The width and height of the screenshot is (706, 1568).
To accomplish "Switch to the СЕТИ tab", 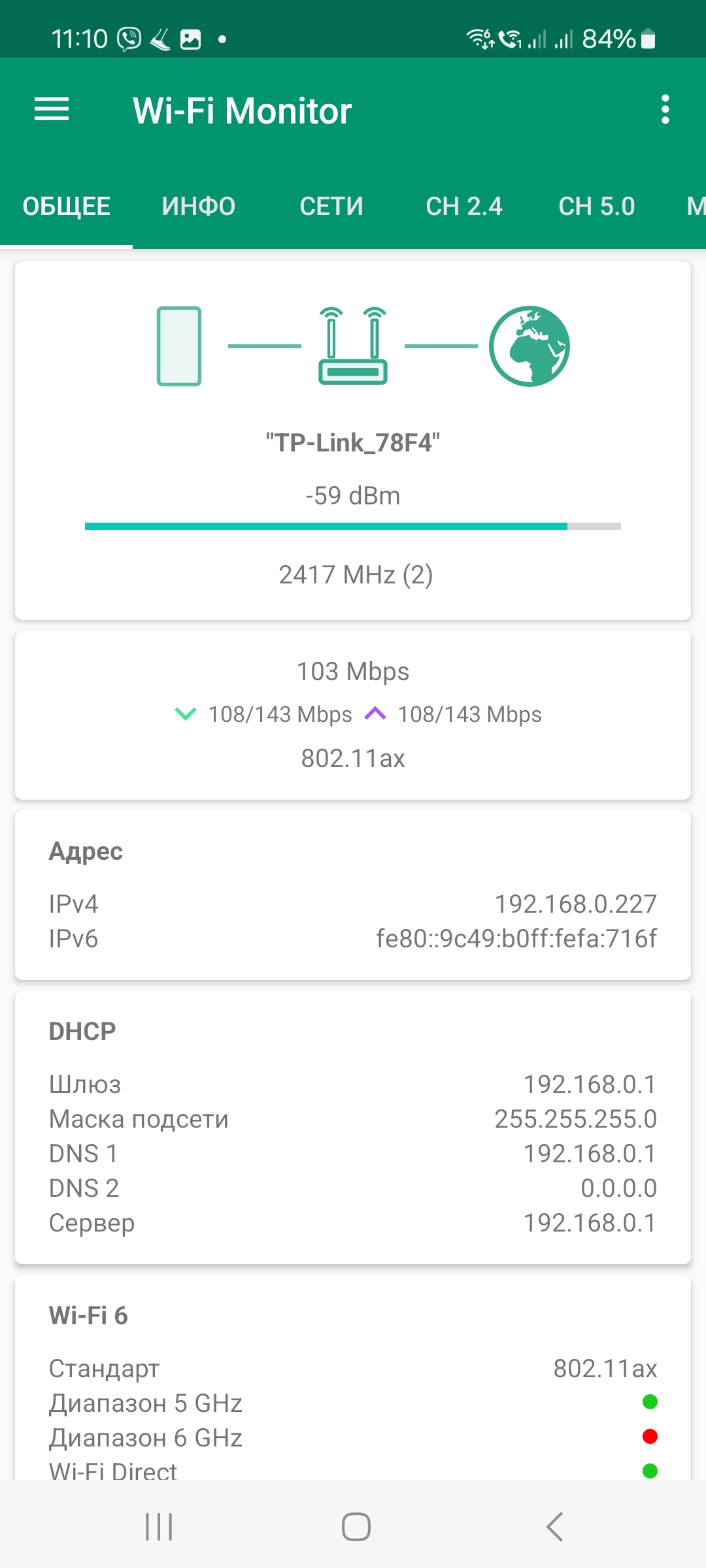I will pyautogui.click(x=331, y=206).
